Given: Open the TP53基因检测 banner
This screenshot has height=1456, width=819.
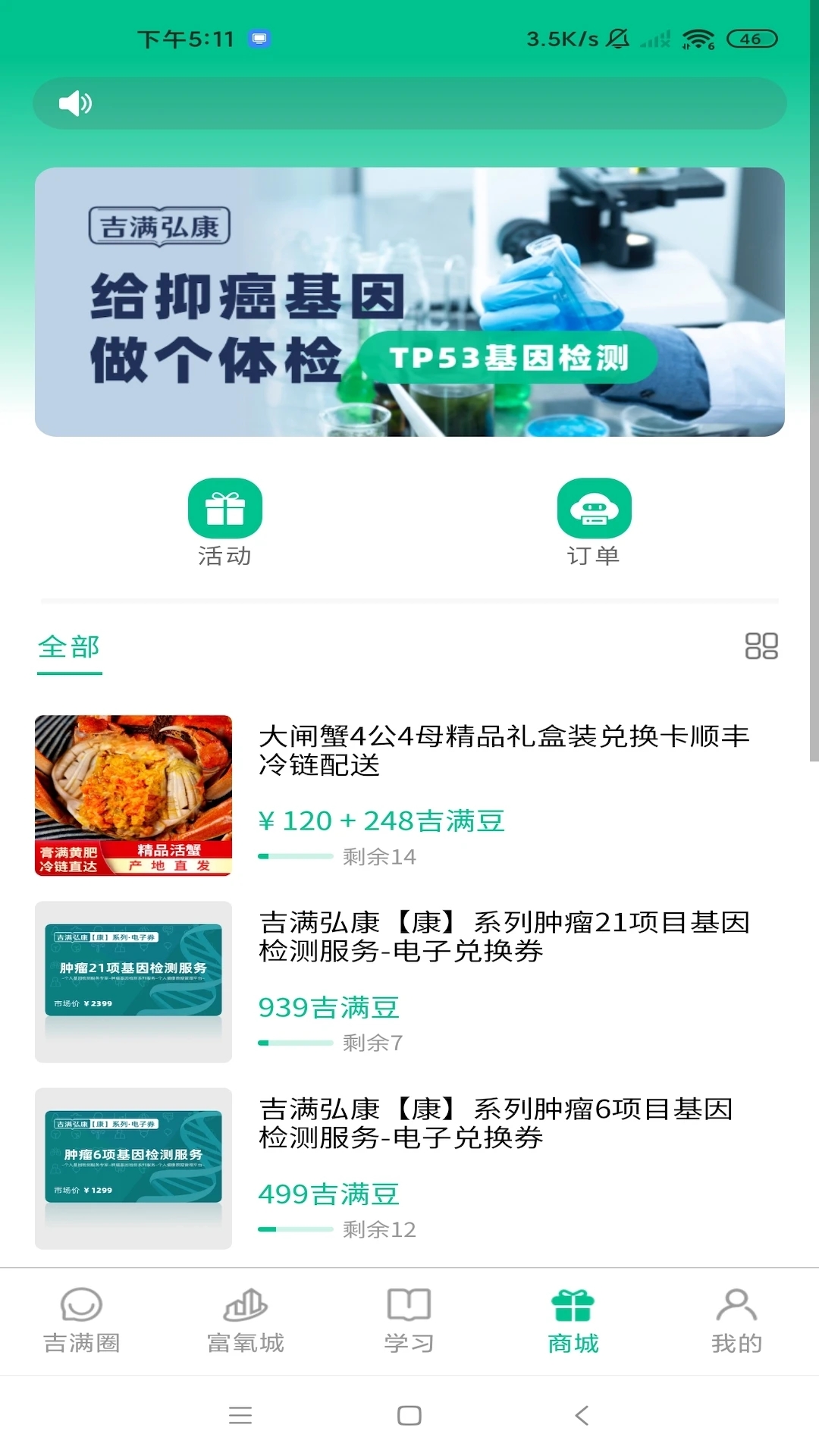Looking at the screenshot, I should pyautogui.click(x=409, y=302).
